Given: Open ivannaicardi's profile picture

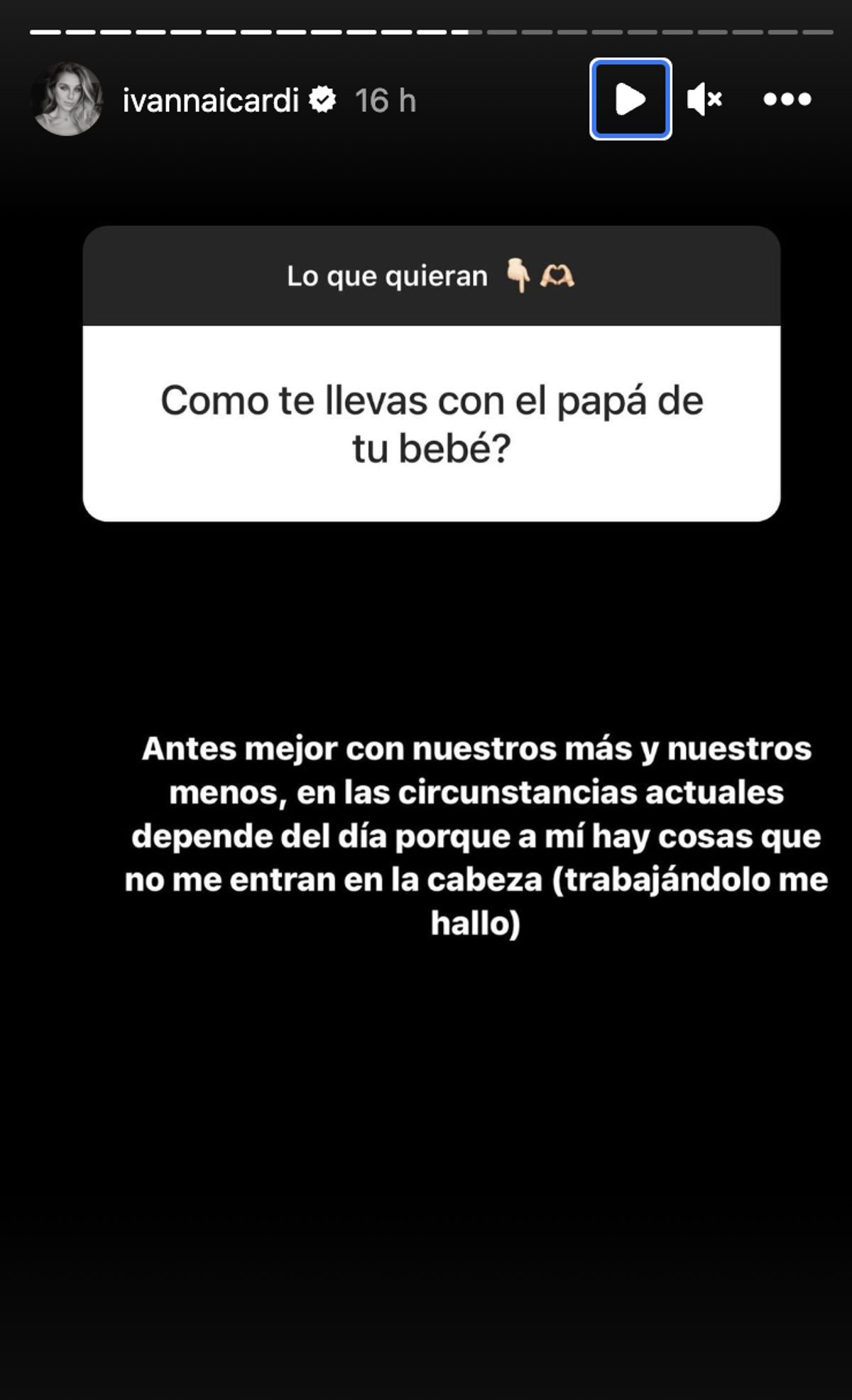Looking at the screenshot, I should pos(67,99).
